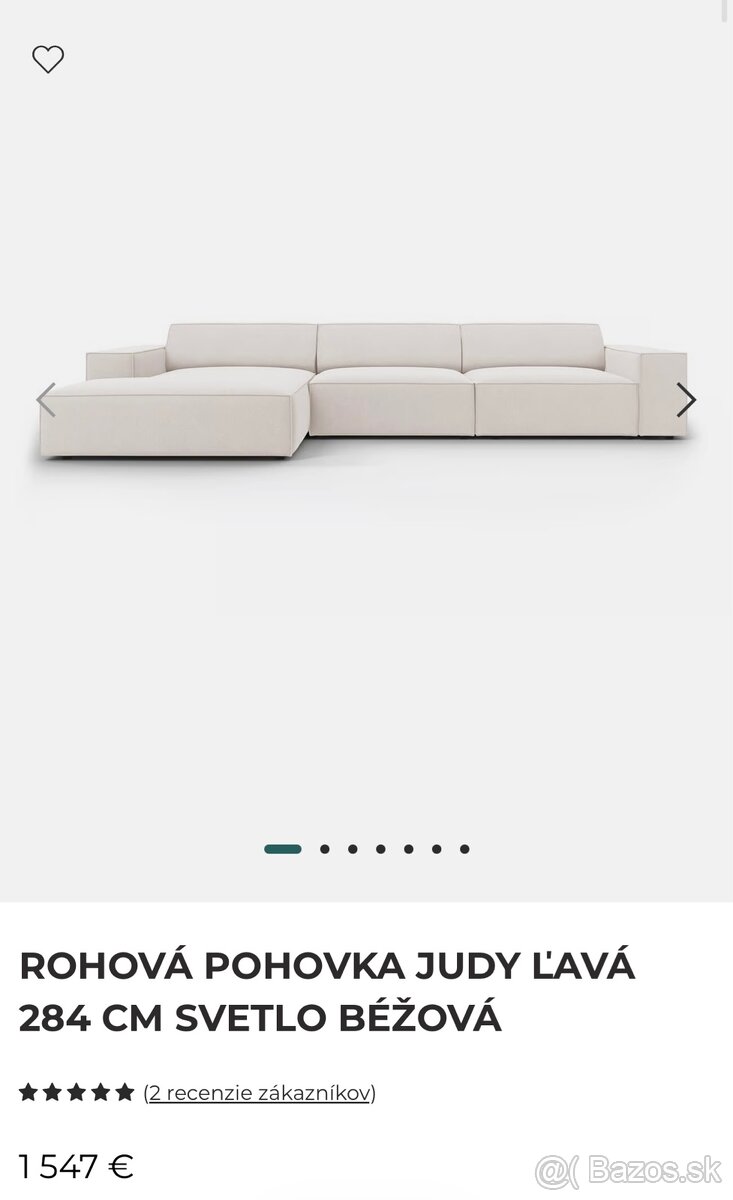Select the fifth carousel dot
This screenshot has height=1200, width=733.
point(408,848)
